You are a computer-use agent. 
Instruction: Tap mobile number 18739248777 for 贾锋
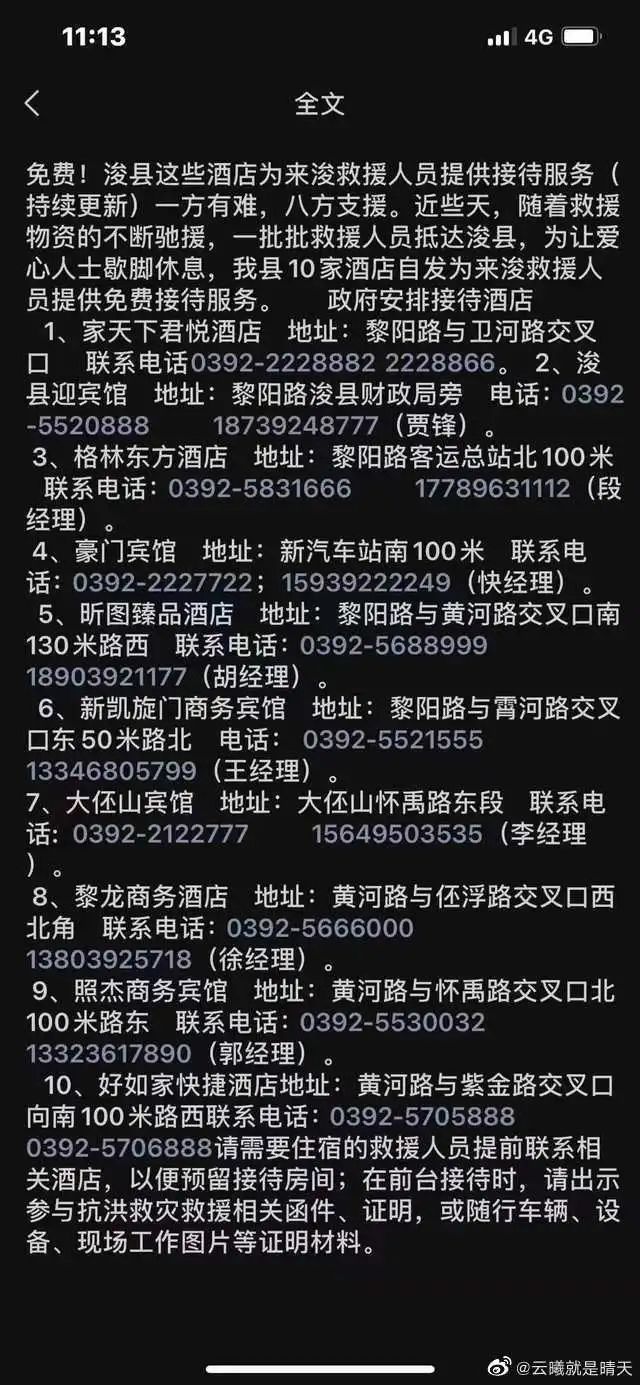tap(296, 426)
